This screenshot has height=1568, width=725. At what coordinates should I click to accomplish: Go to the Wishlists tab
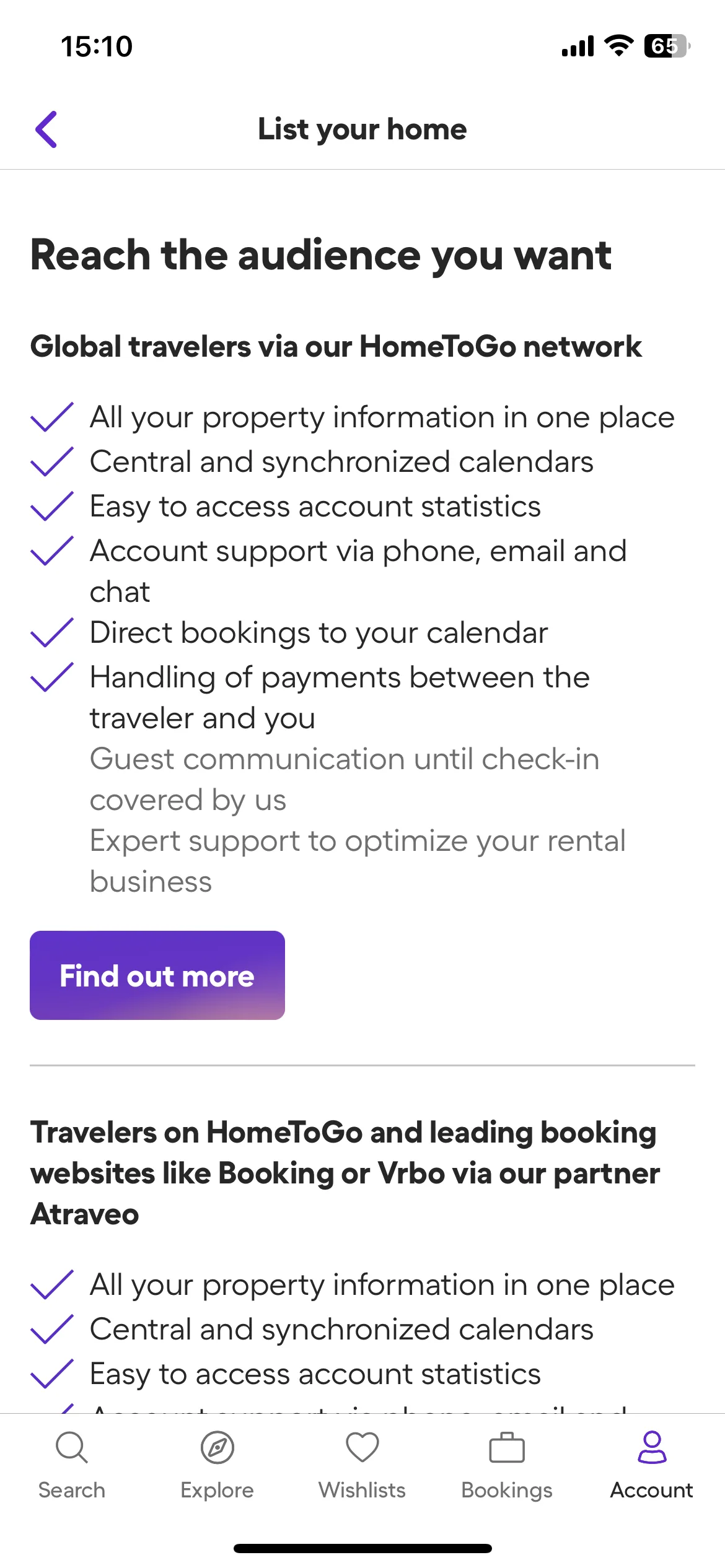click(x=362, y=1465)
